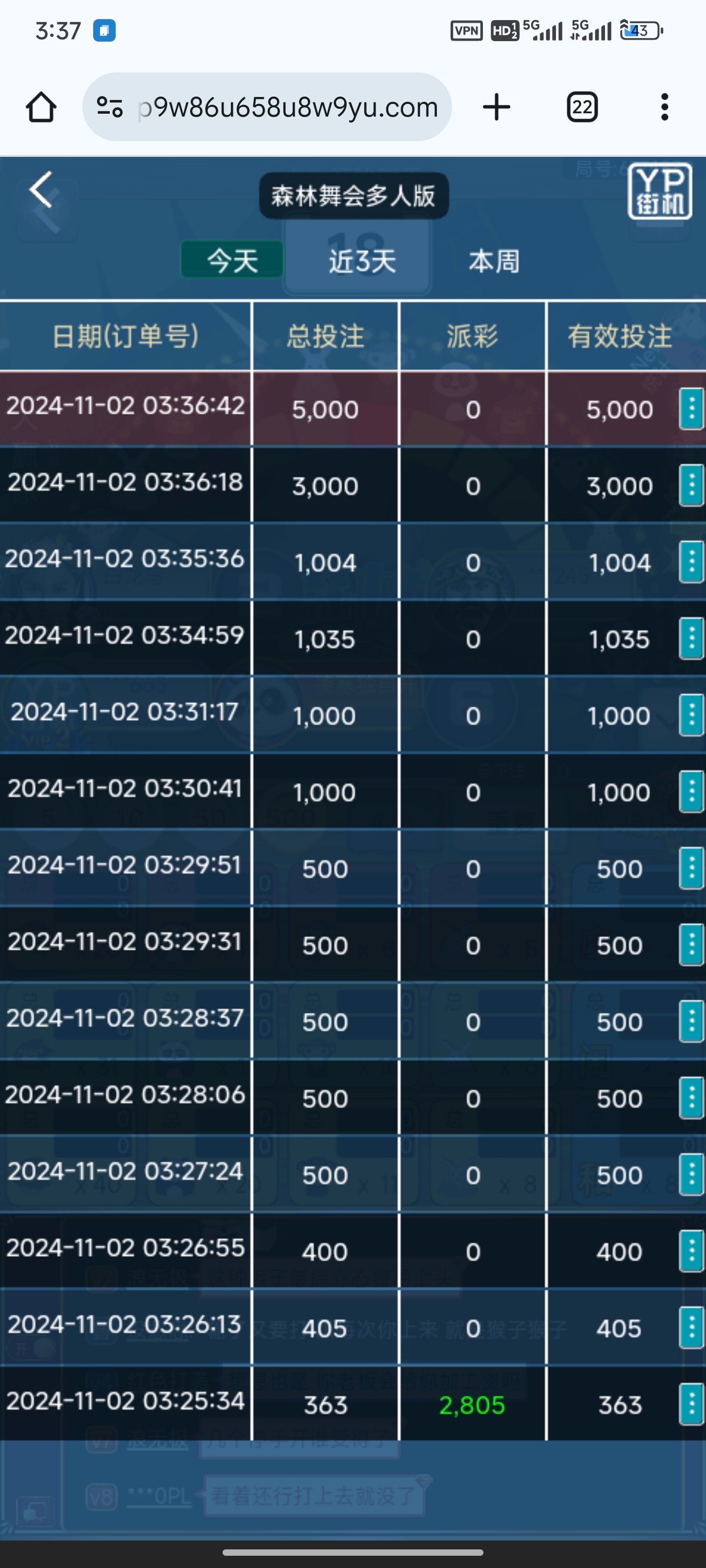The height and width of the screenshot is (1568, 706).
Task: Open the browser address bar
Action: pos(286,107)
